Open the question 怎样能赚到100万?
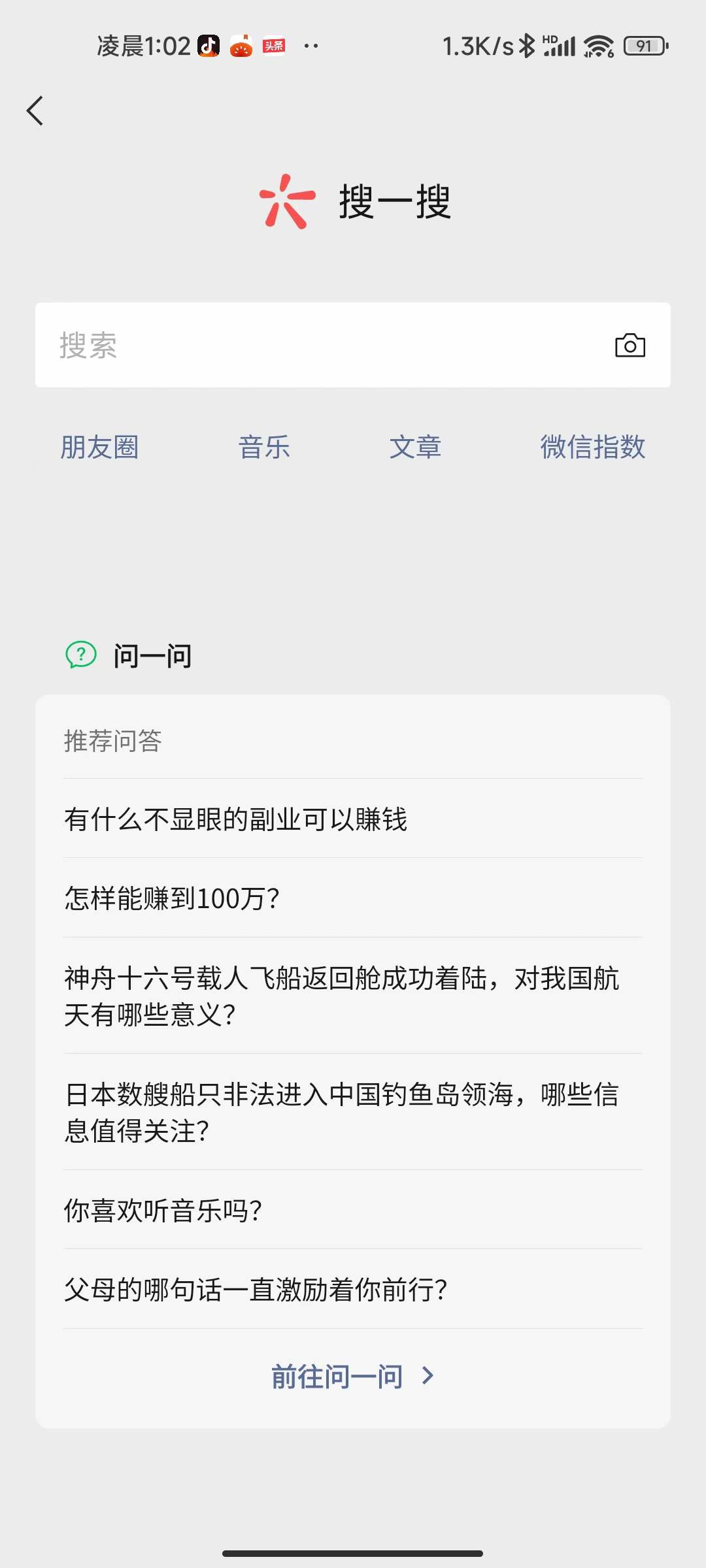The height and width of the screenshot is (1568, 706). tap(172, 899)
